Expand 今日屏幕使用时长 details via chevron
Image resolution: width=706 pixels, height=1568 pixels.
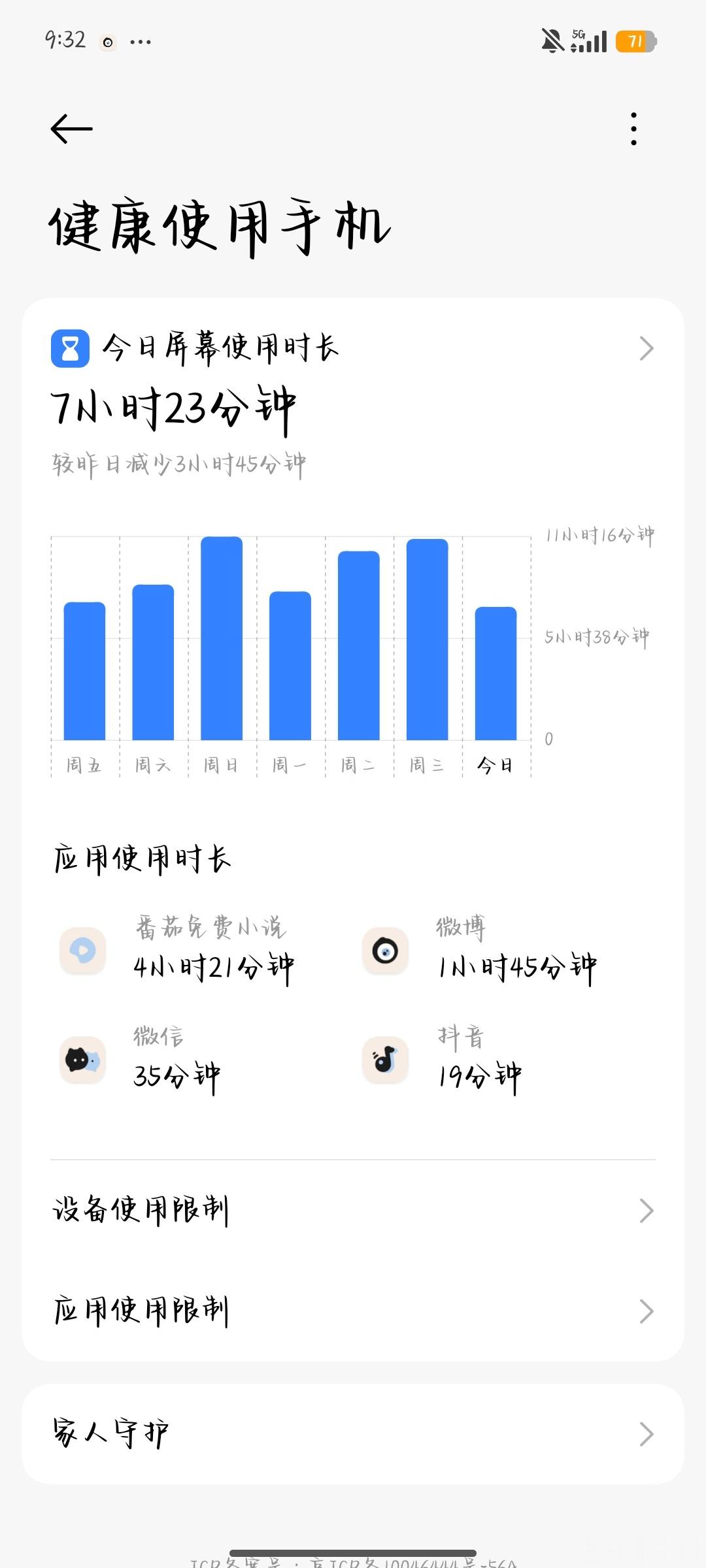[647, 348]
